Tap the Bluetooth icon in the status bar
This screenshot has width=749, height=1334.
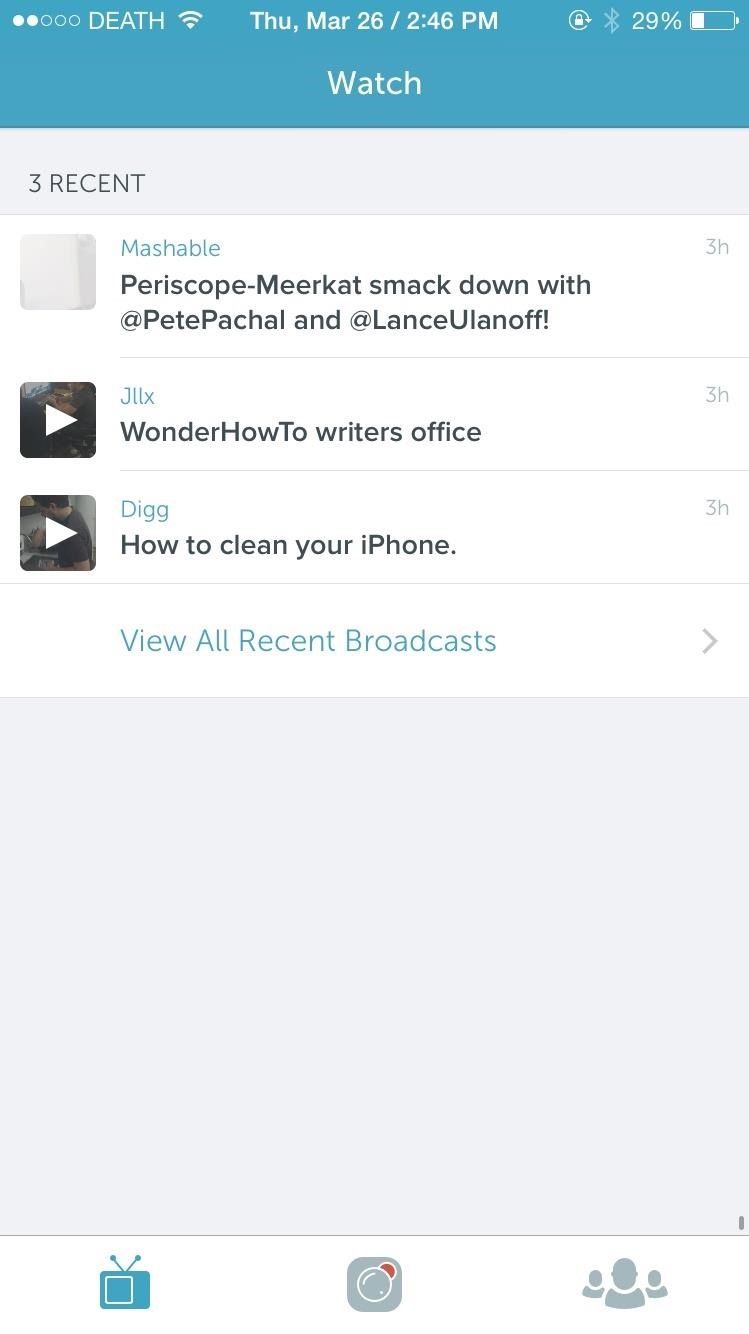pos(611,19)
